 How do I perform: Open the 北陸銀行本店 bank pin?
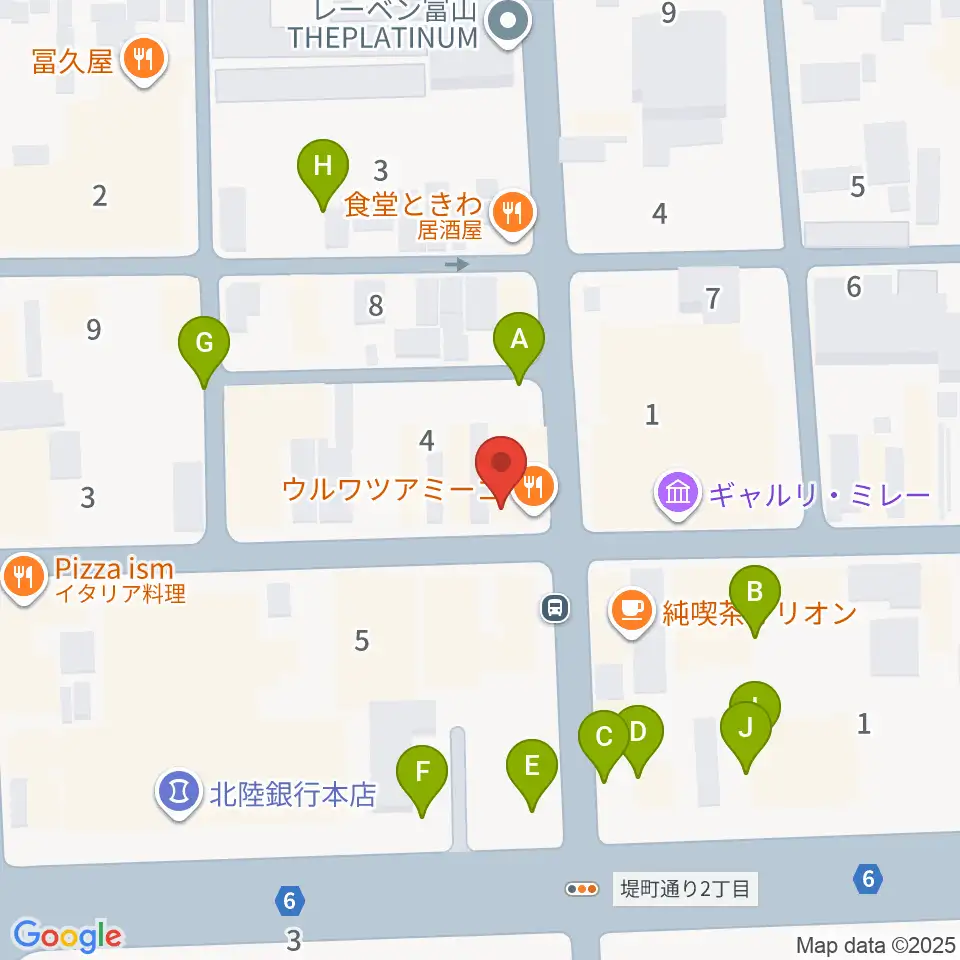point(179,793)
